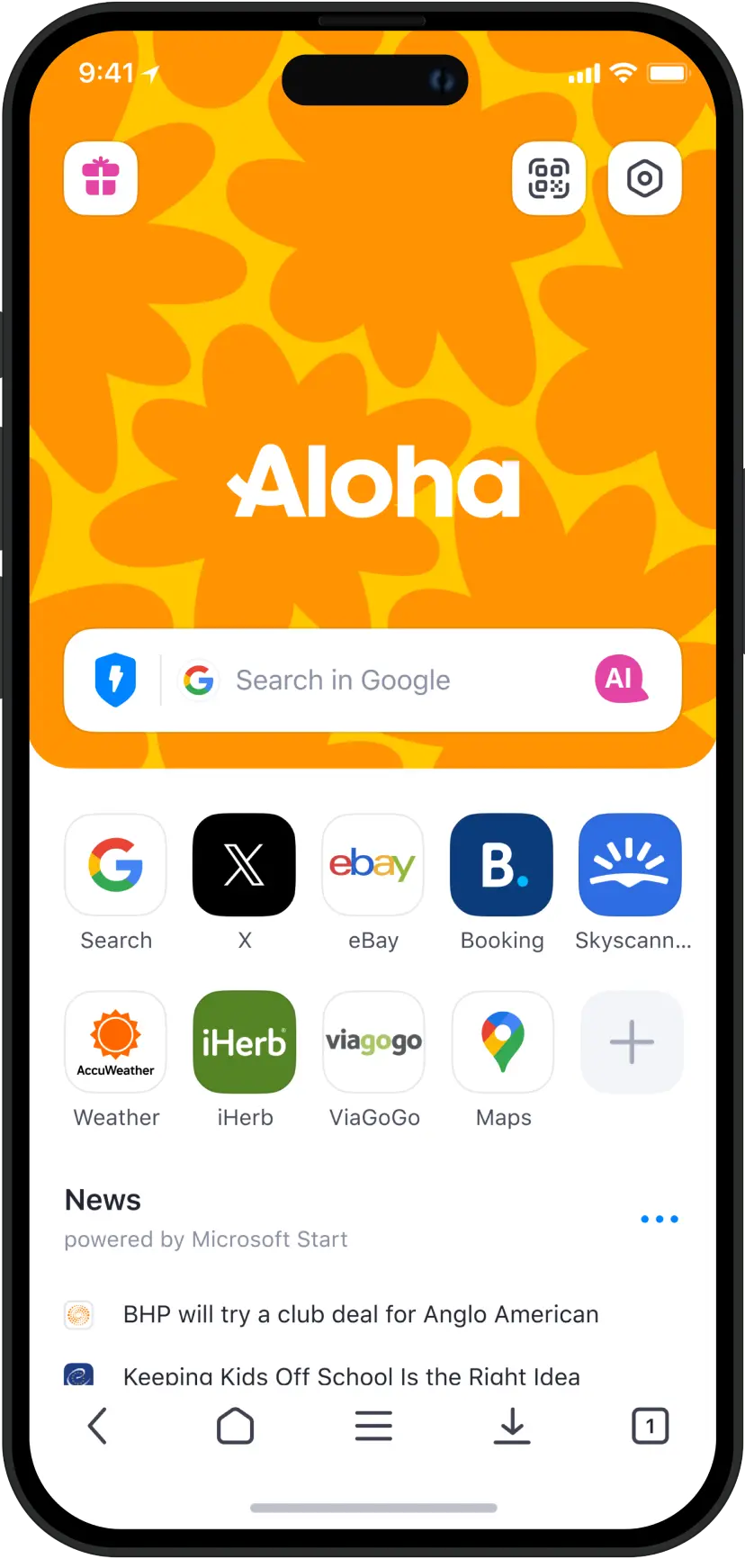Open the X shortcut
Image resolution: width=745 pixels, height=1568 pixels.
click(x=245, y=865)
